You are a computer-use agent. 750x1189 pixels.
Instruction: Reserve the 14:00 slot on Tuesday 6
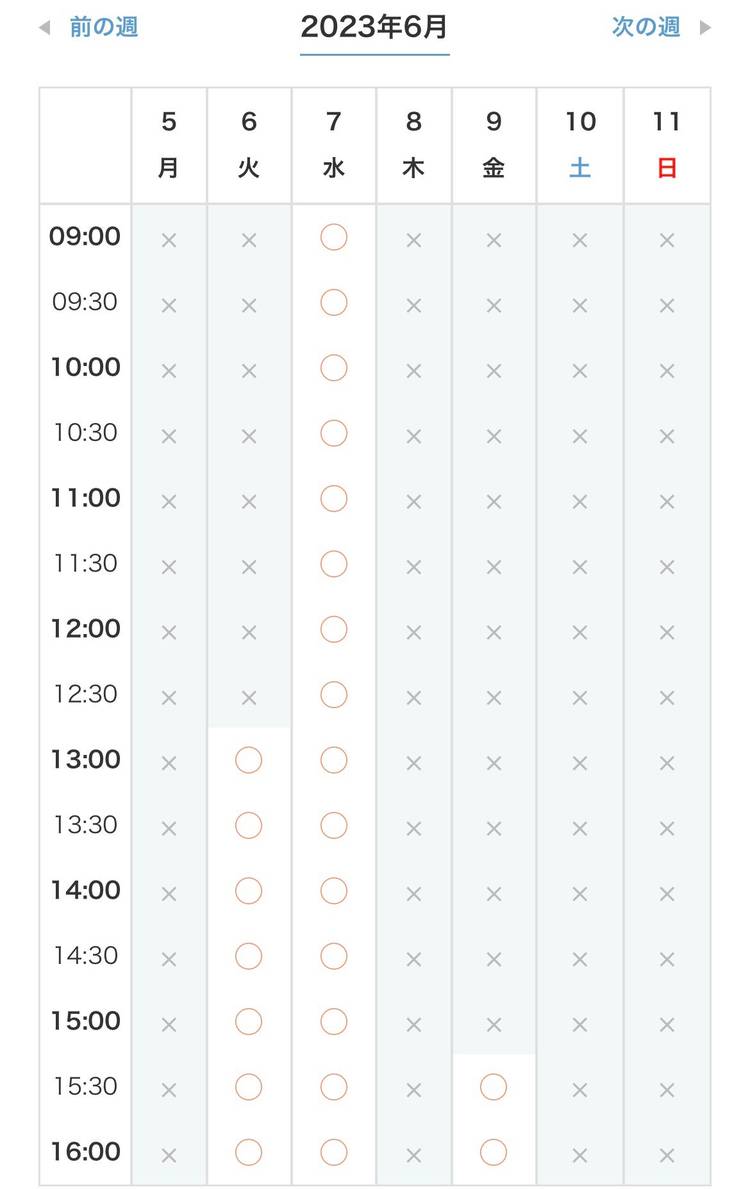pyautogui.click(x=248, y=890)
